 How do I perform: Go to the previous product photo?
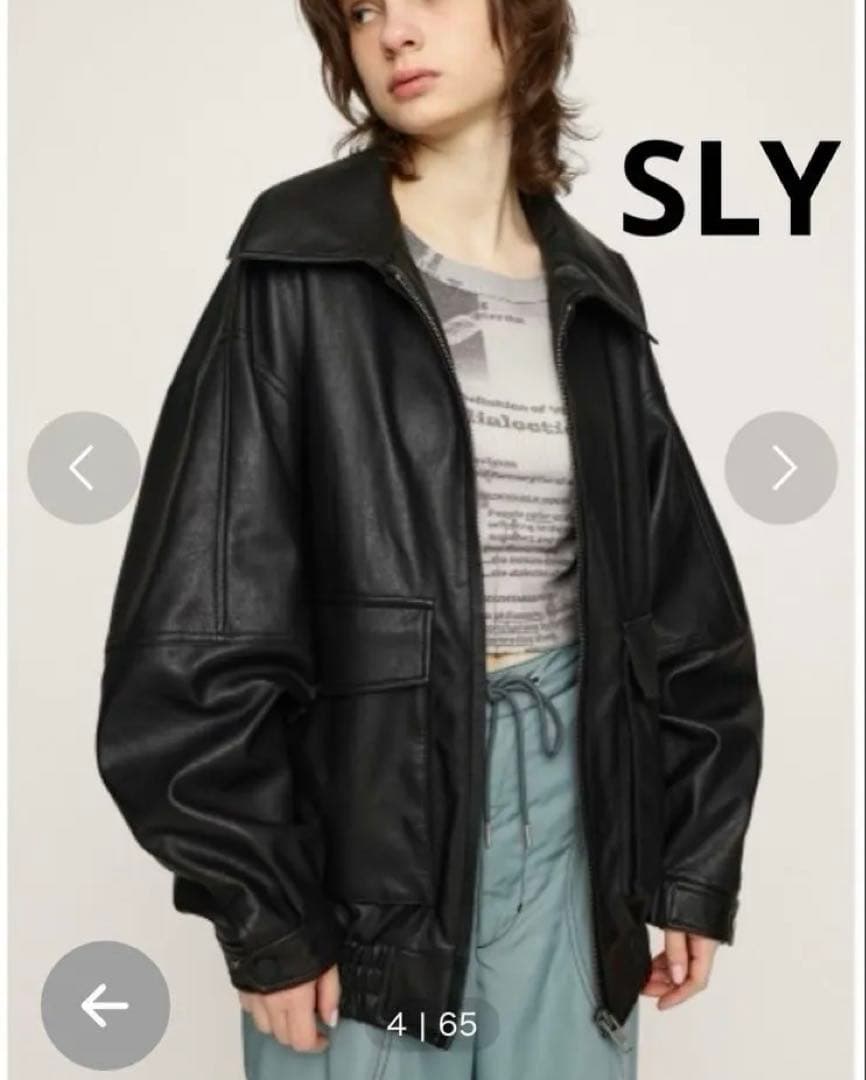click(83, 467)
